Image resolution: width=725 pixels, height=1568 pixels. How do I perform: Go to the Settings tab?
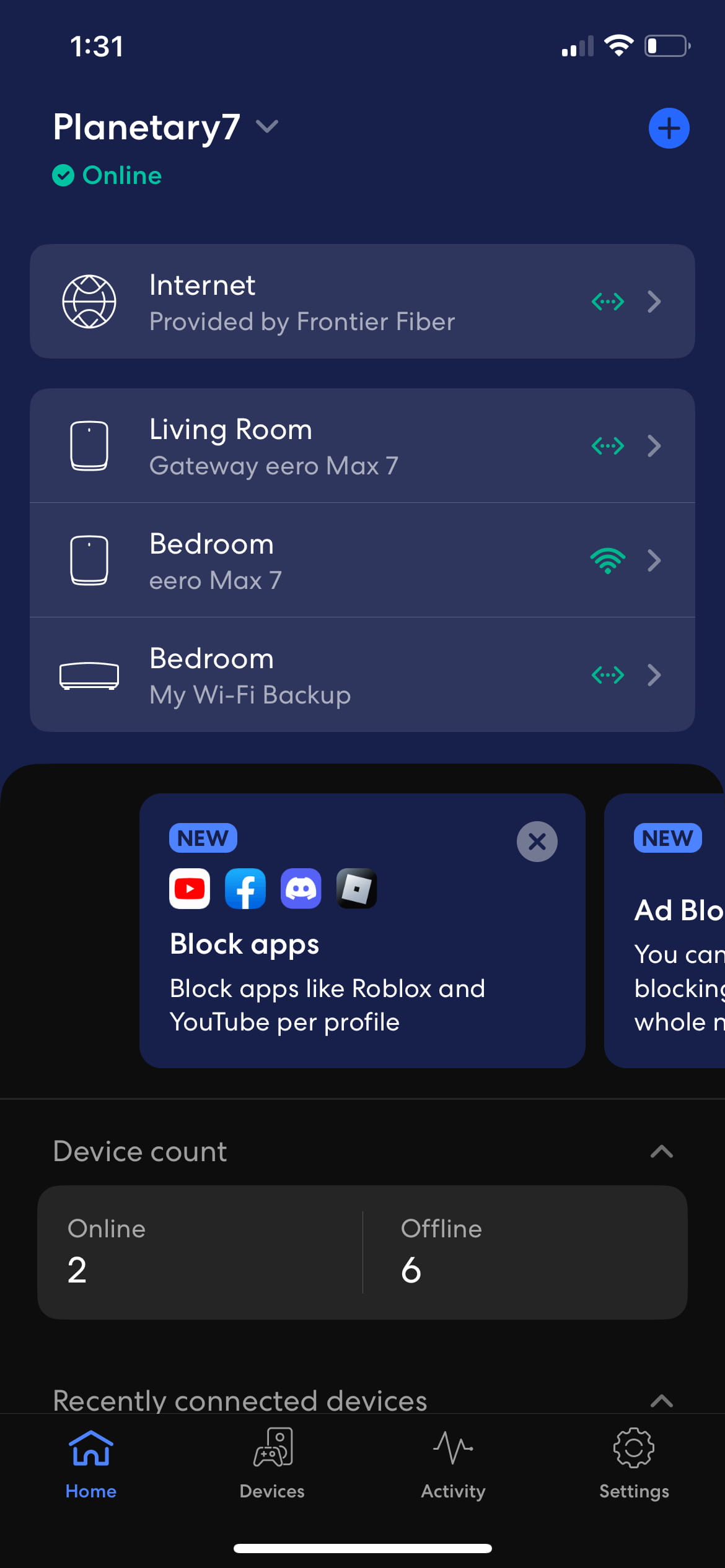(634, 1463)
